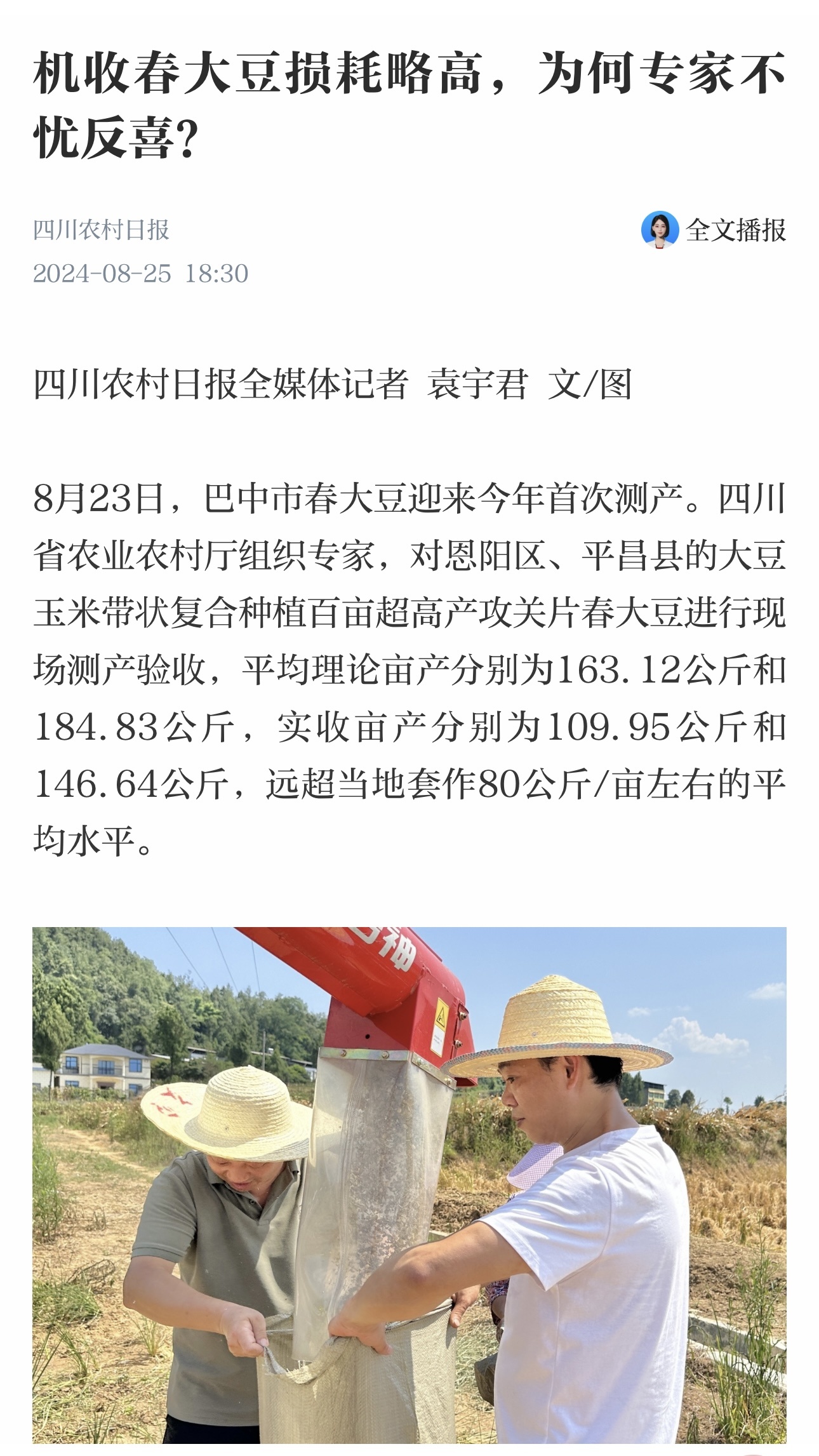
Task: Open the farmers harvesting soybeans photo
Action: point(409,1189)
